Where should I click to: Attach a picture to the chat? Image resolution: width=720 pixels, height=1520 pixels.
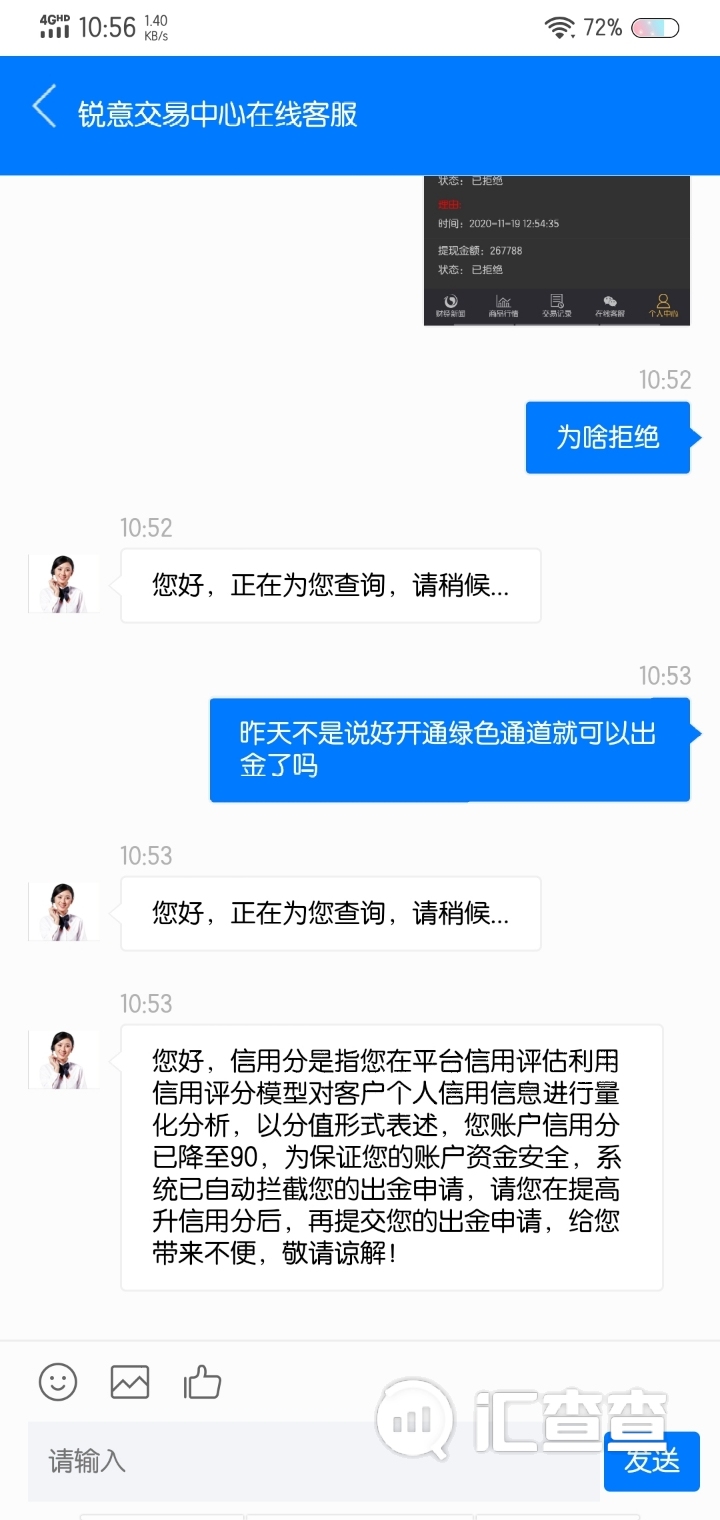pyautogui.click(x=130, y=1382)
